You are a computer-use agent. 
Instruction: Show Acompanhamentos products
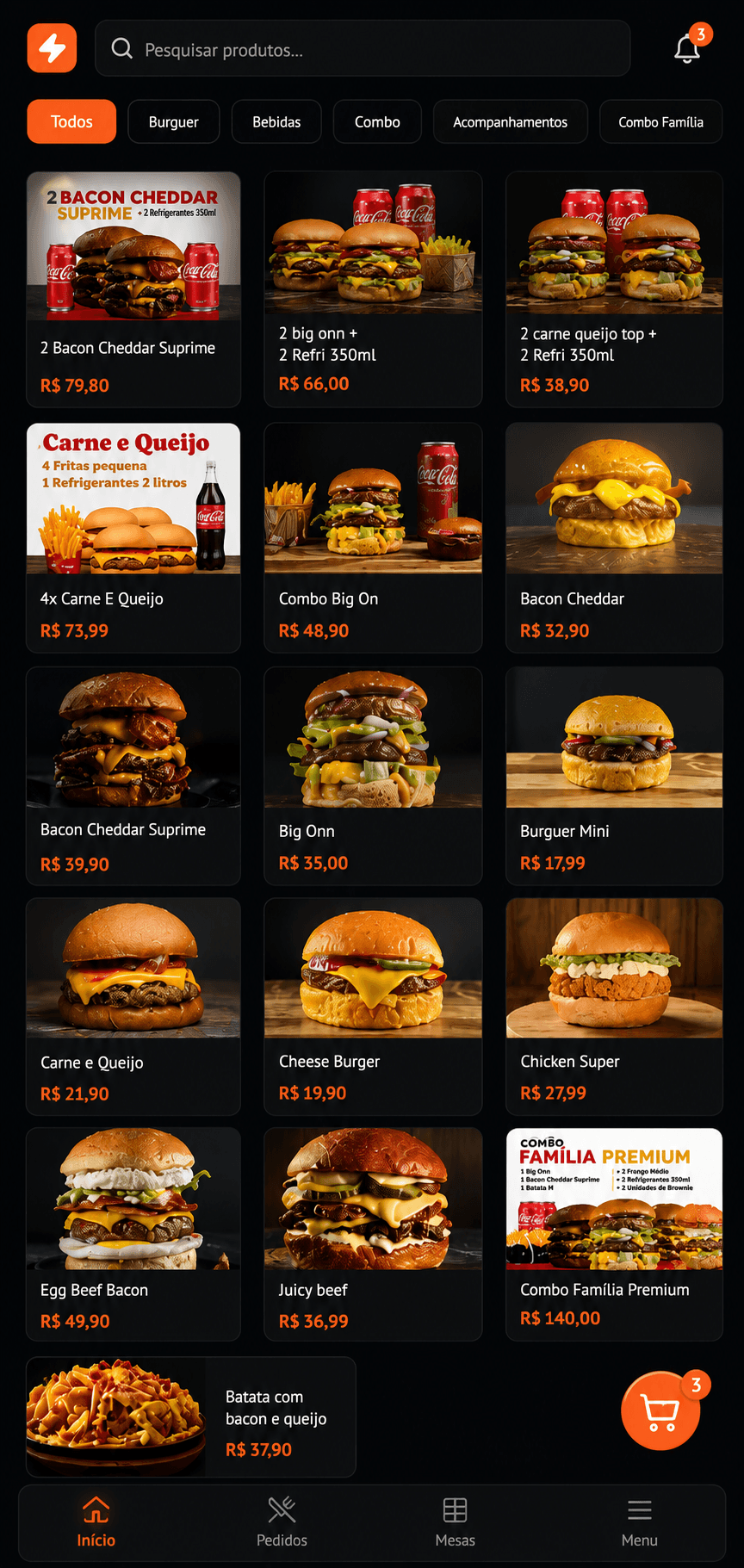click(x=511, y=122)
